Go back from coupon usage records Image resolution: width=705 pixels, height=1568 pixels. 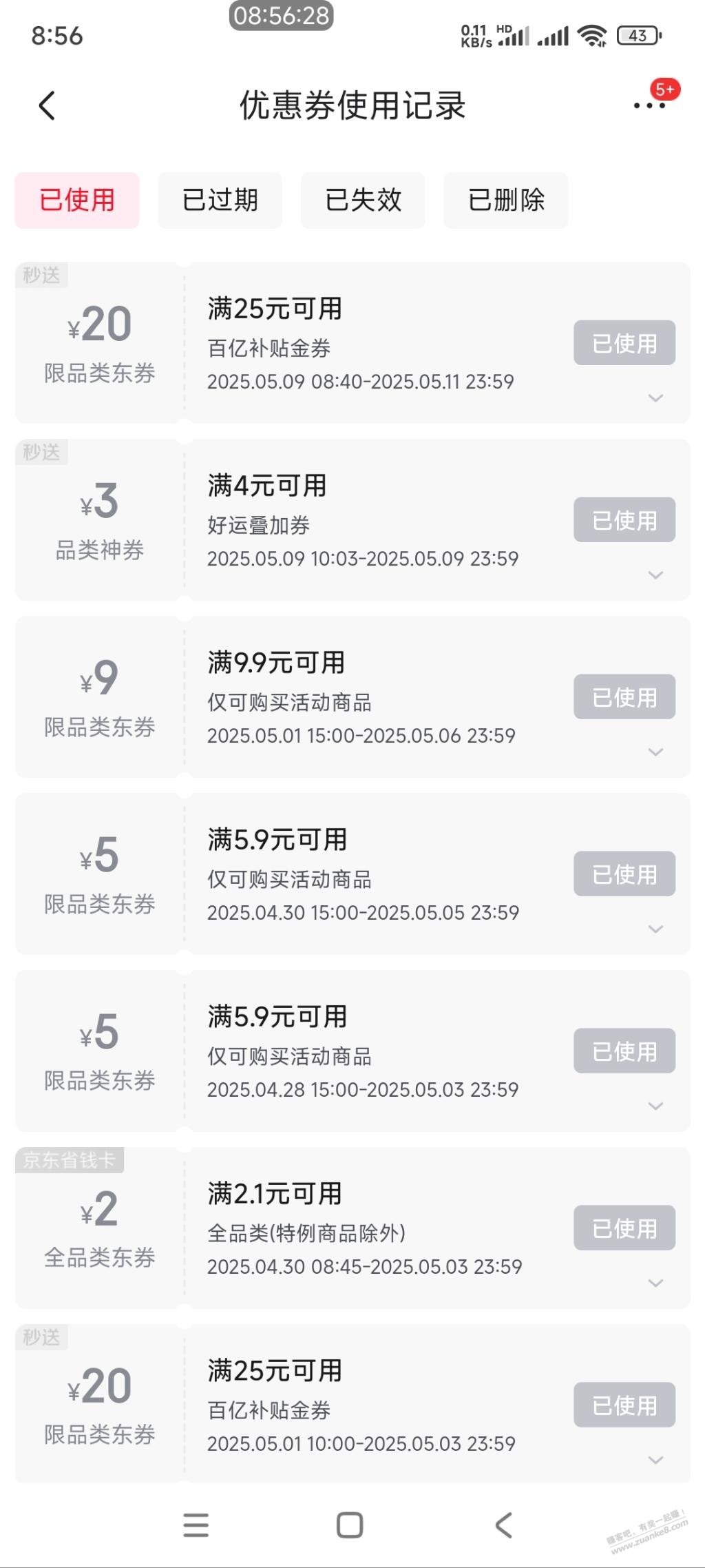(47, 105)
